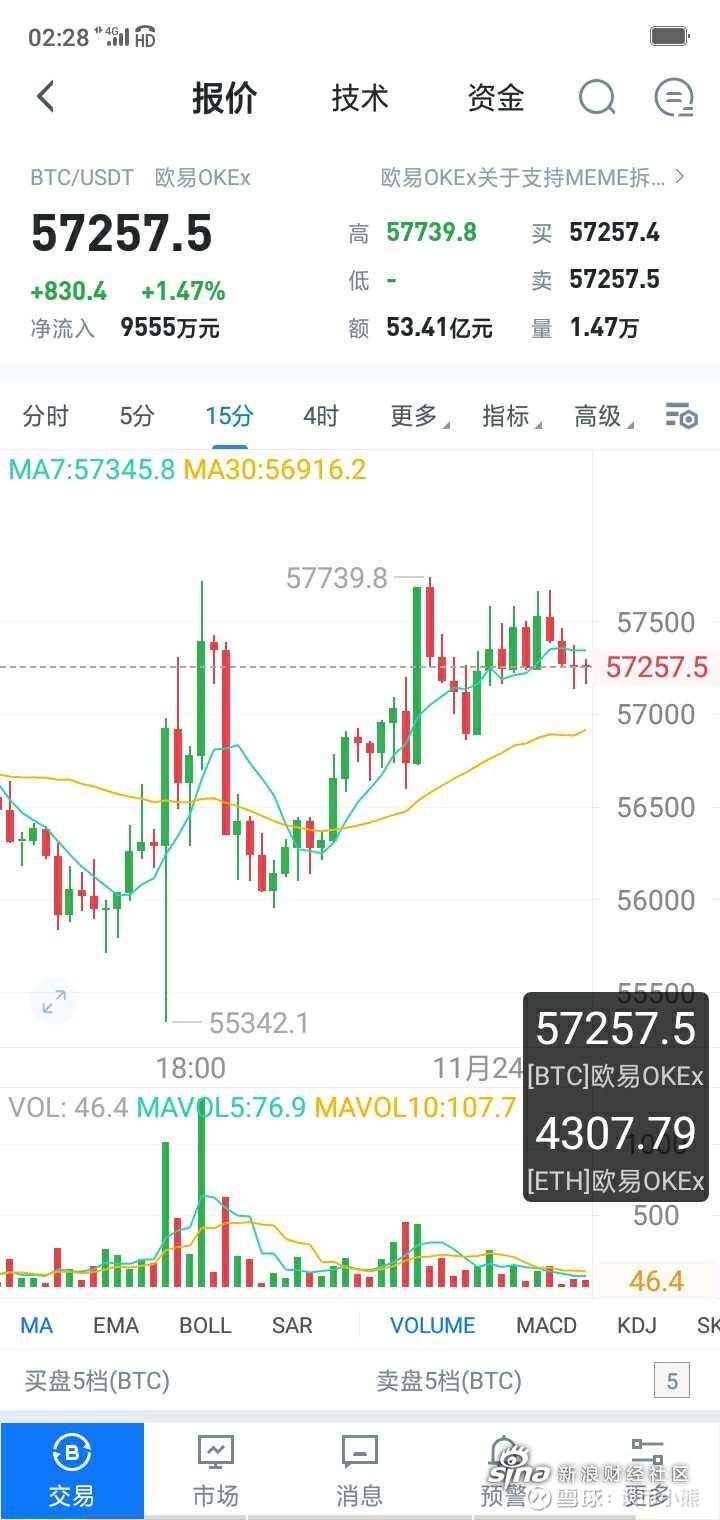The image size is (720, 1520).
Task: Open chart settings icon beside 高级
Action: (x=681, y=416)
